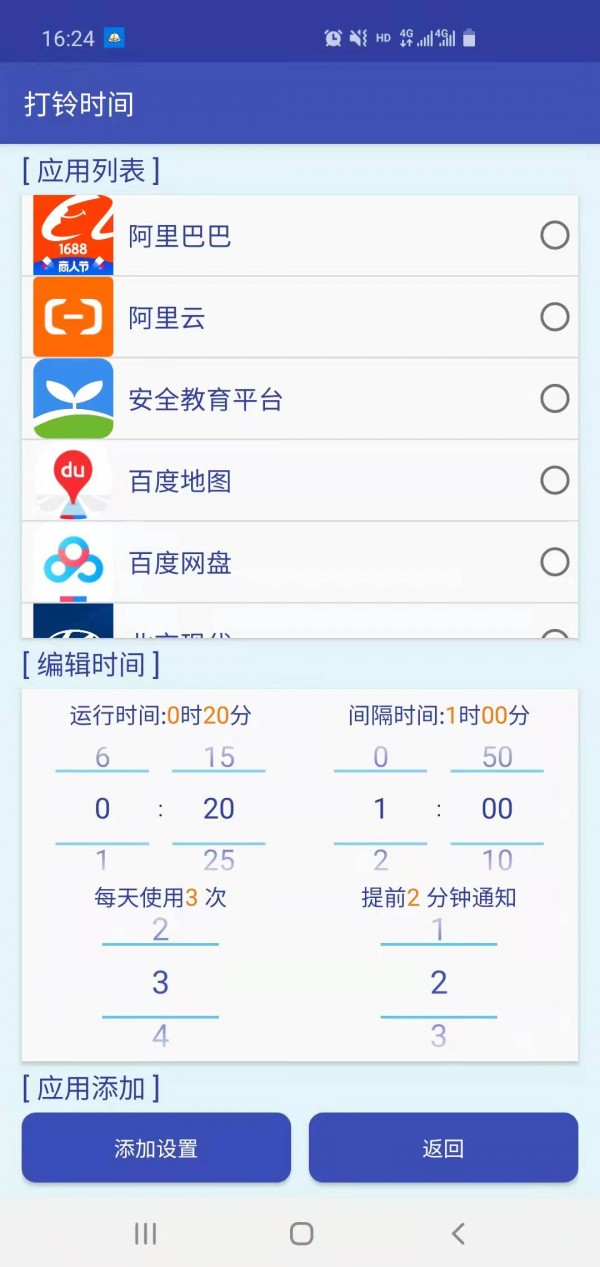This screenshot has height=1267, width=600.
Task: Set run-time hours to 1
Action: (x=102, y=859)
